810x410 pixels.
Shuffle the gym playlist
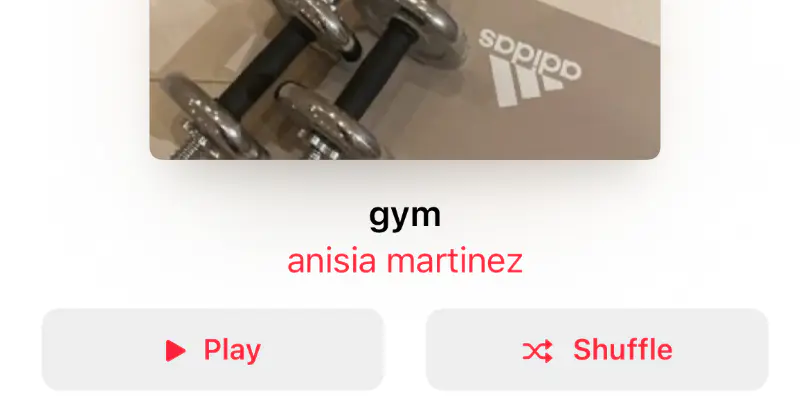(x=597, y=350)
